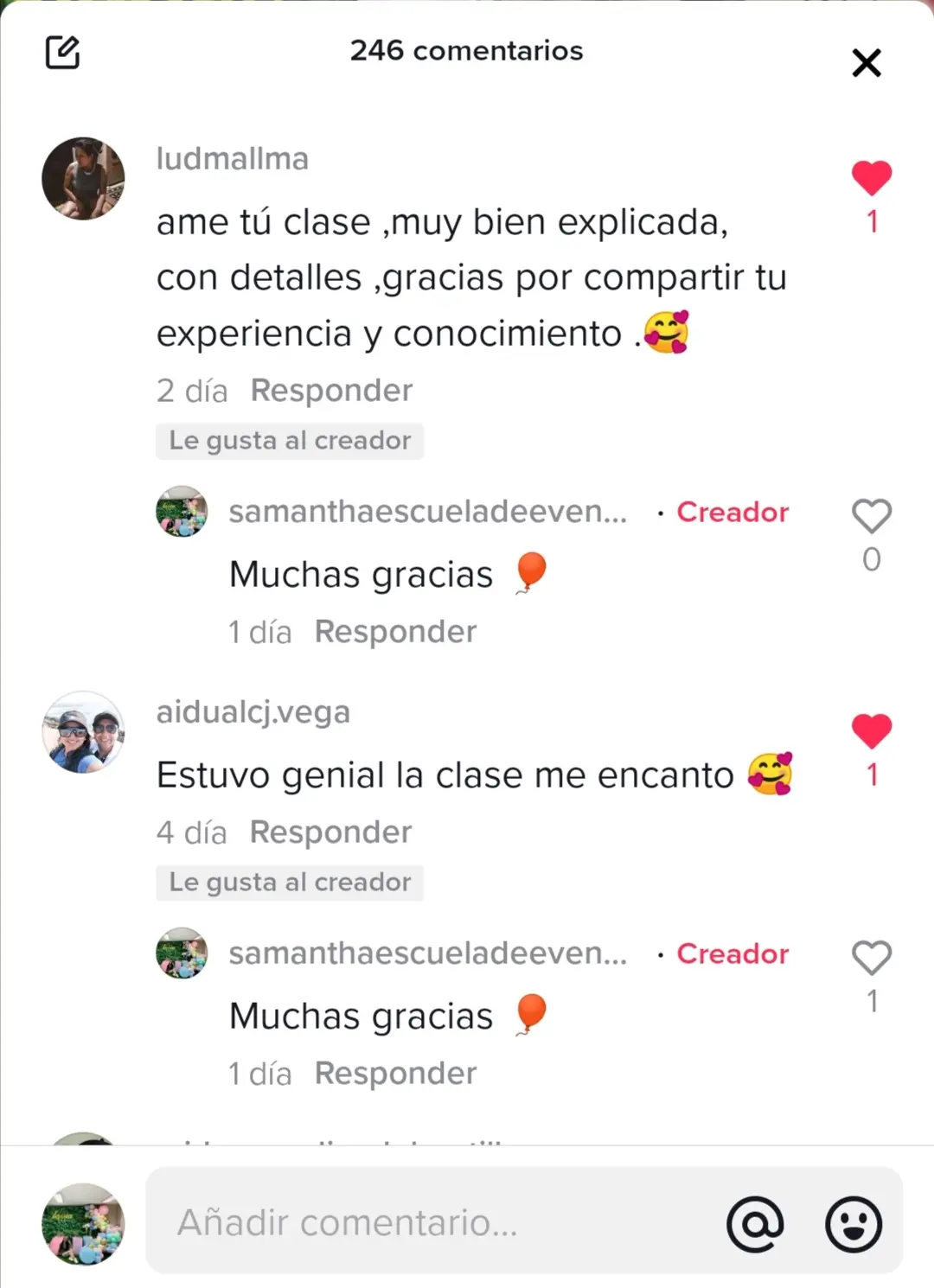
Task: Open the compose icon in comments header
Action: pos(62,53)
